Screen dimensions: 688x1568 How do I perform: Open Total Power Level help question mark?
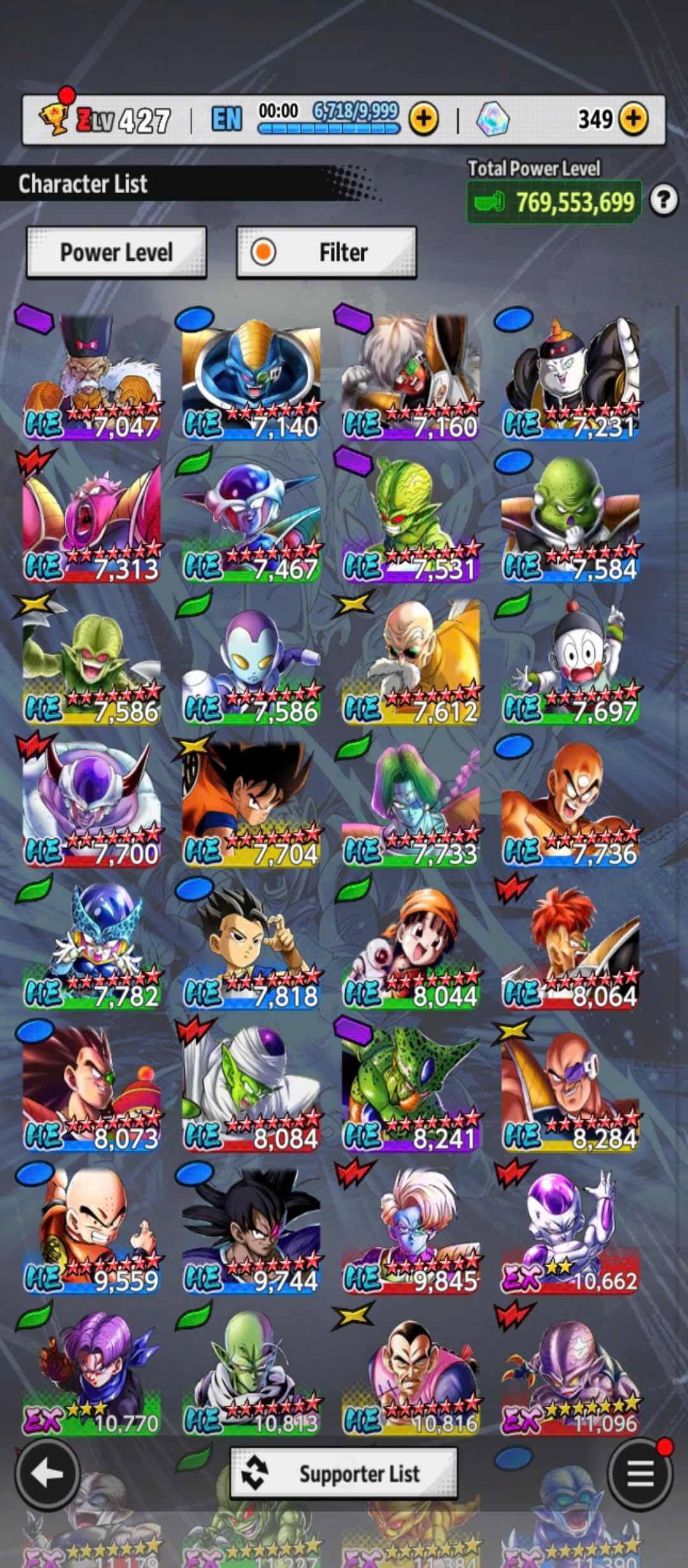click(663, 201)
